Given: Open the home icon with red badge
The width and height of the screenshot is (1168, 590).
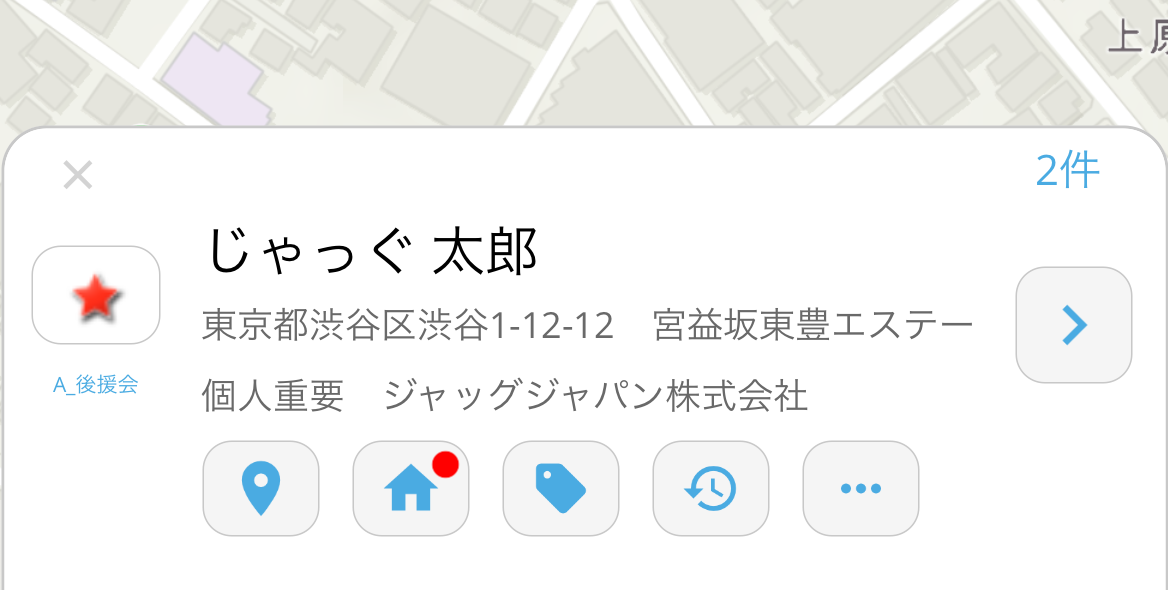Looking at the screenshot, I should pyautogui.click(x=411, y=488).
